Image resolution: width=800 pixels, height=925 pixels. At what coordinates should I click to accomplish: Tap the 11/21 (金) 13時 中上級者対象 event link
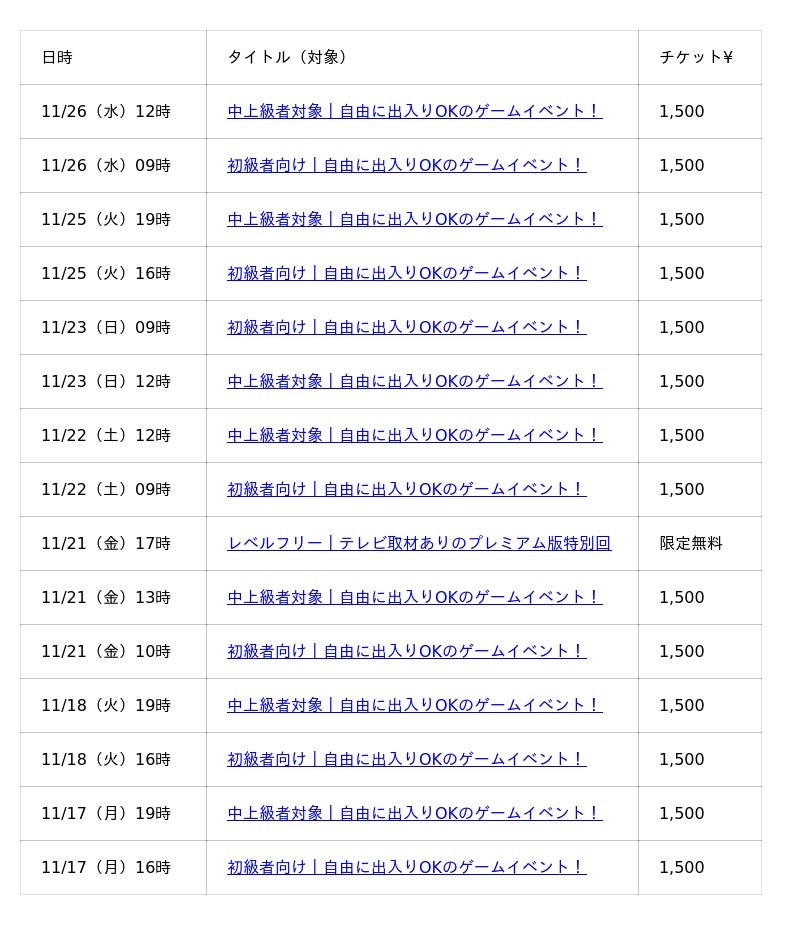(x=414, y=597)
